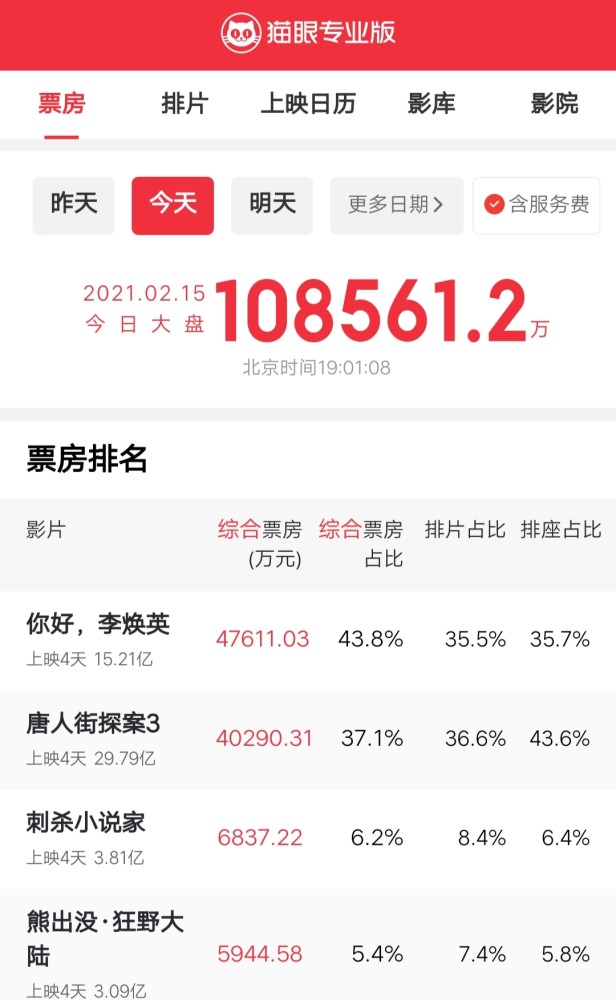Switch to the 影库 tab
Viewport: 616px width, 1000px height.
(x=431, y=104)
